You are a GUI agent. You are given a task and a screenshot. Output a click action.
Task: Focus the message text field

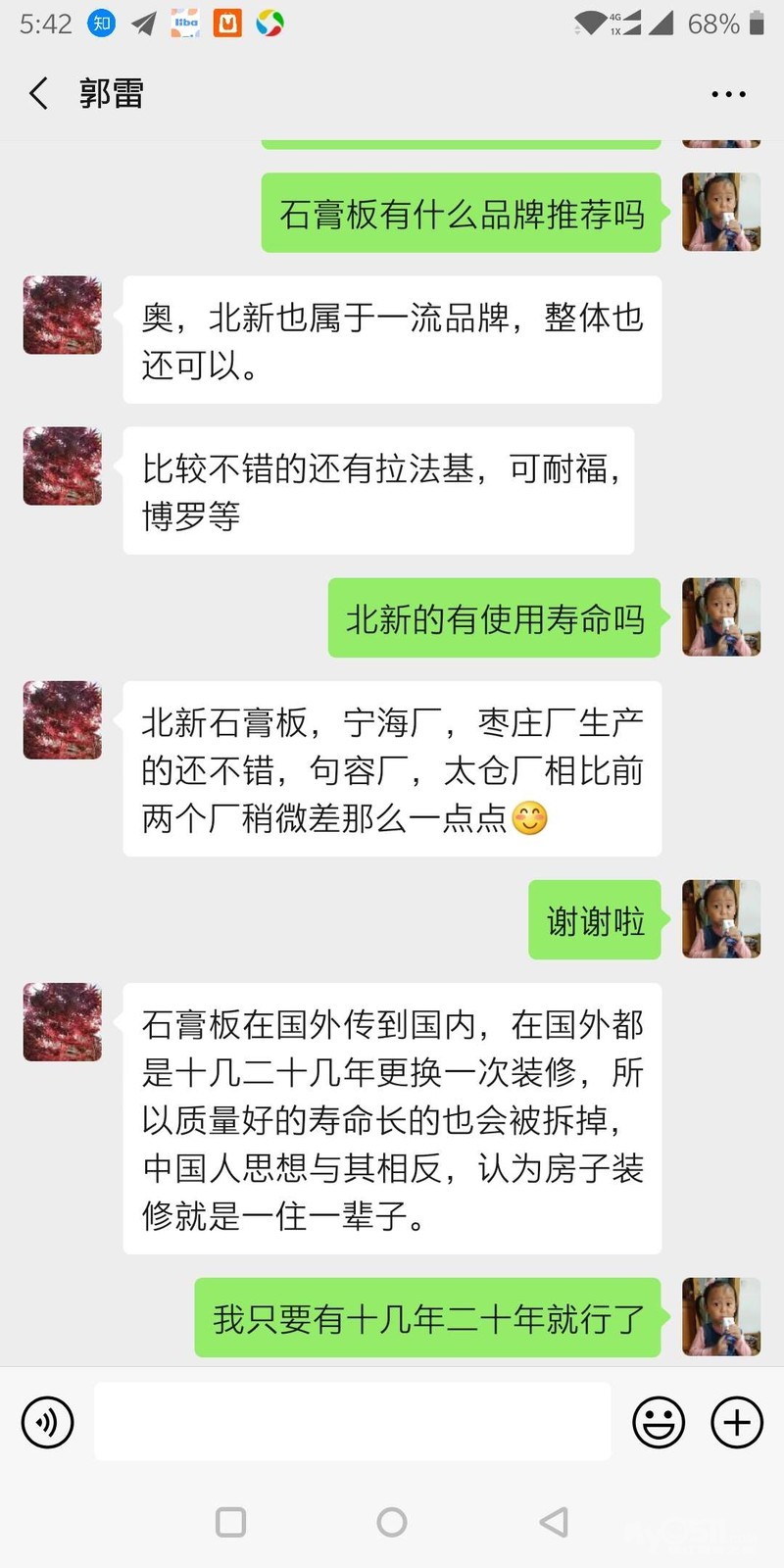click(353, 1422)
